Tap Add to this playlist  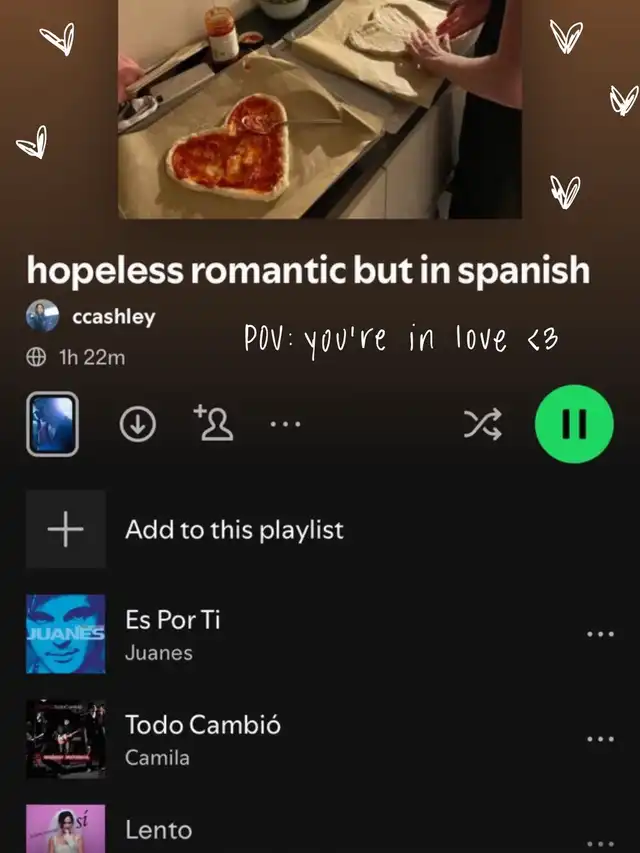click(x=233, y=530)
